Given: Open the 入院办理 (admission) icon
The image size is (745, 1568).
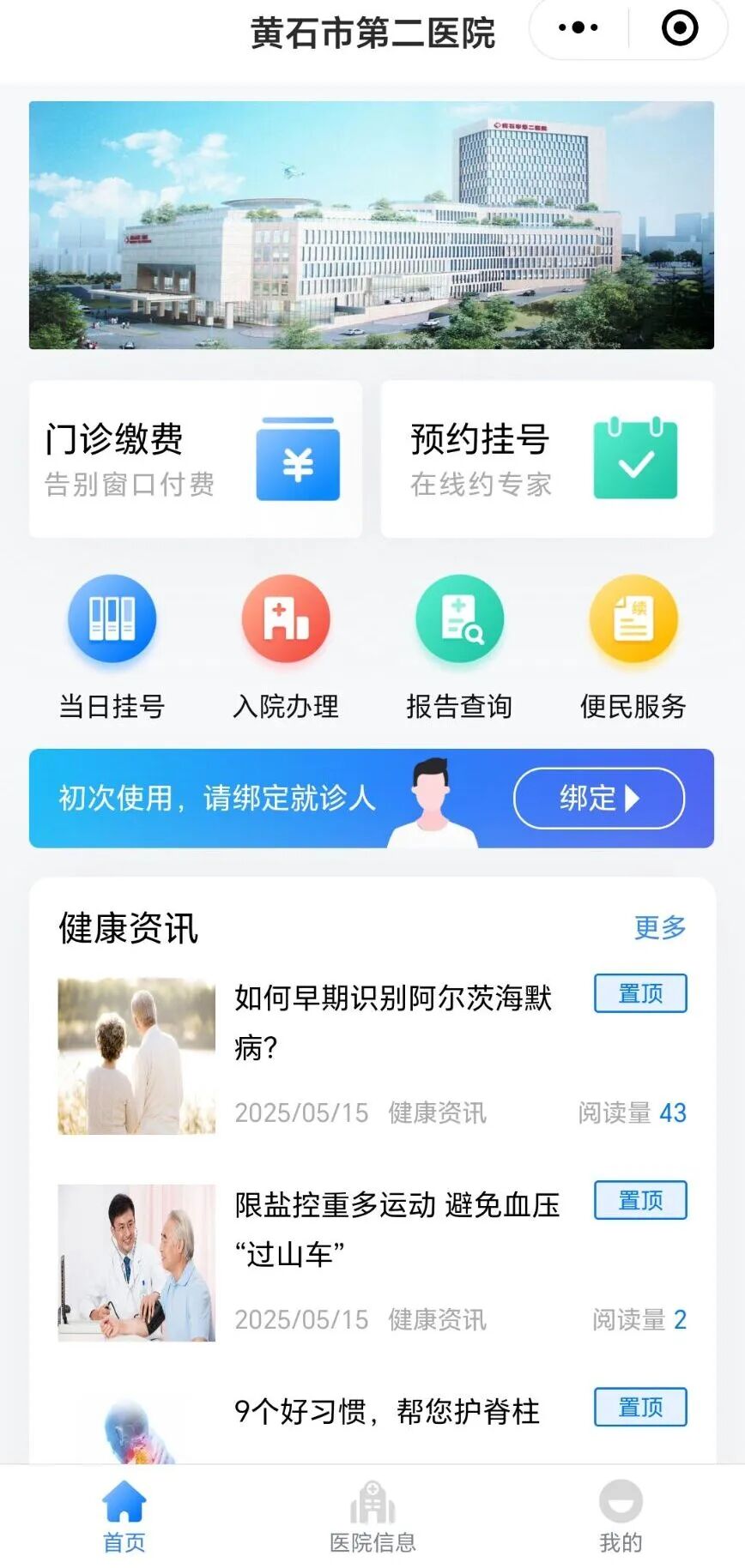Looking at the screenshot, I should coord(286,619).
